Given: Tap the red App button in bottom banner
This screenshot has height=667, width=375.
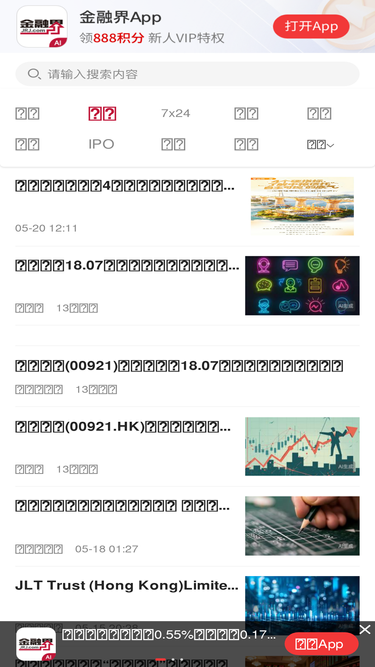Looking at the screenshot, I should [x=321, y=644].
